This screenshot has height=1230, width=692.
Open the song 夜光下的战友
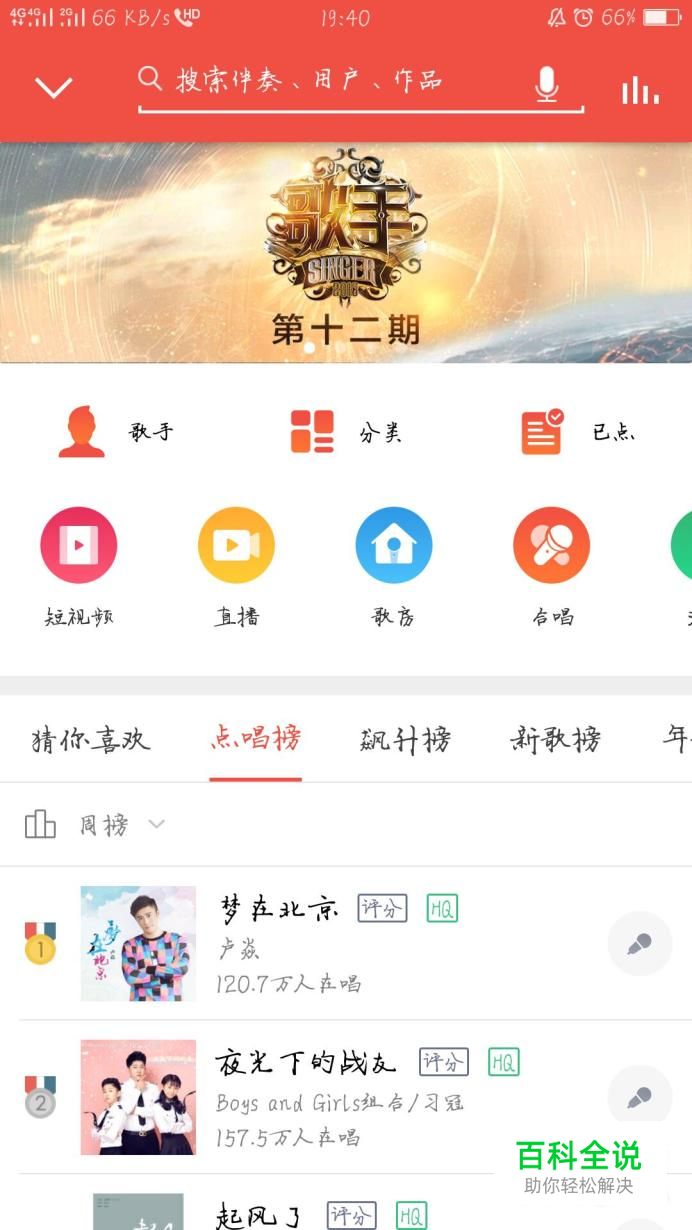pos(306,1063)
